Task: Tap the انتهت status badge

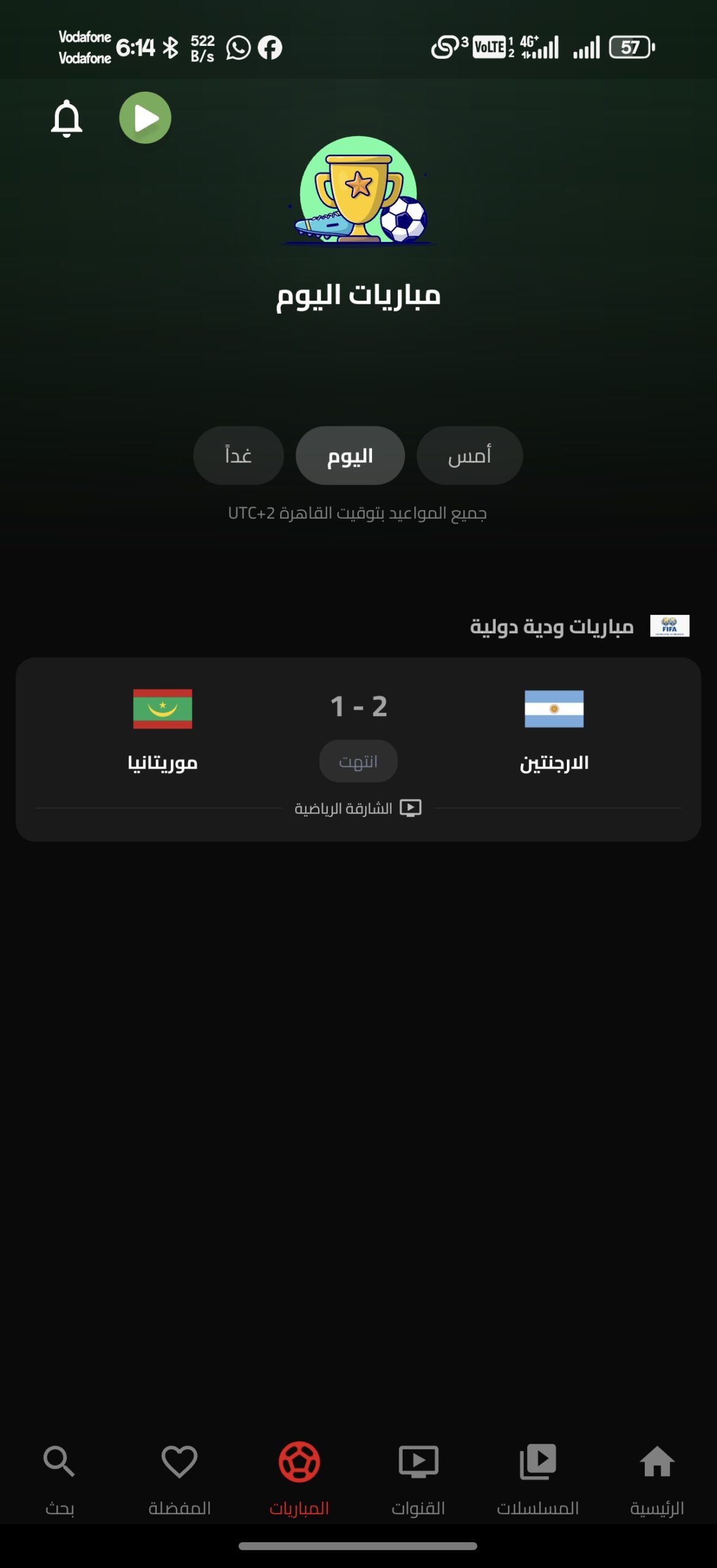Action: (x=358, y=759)
